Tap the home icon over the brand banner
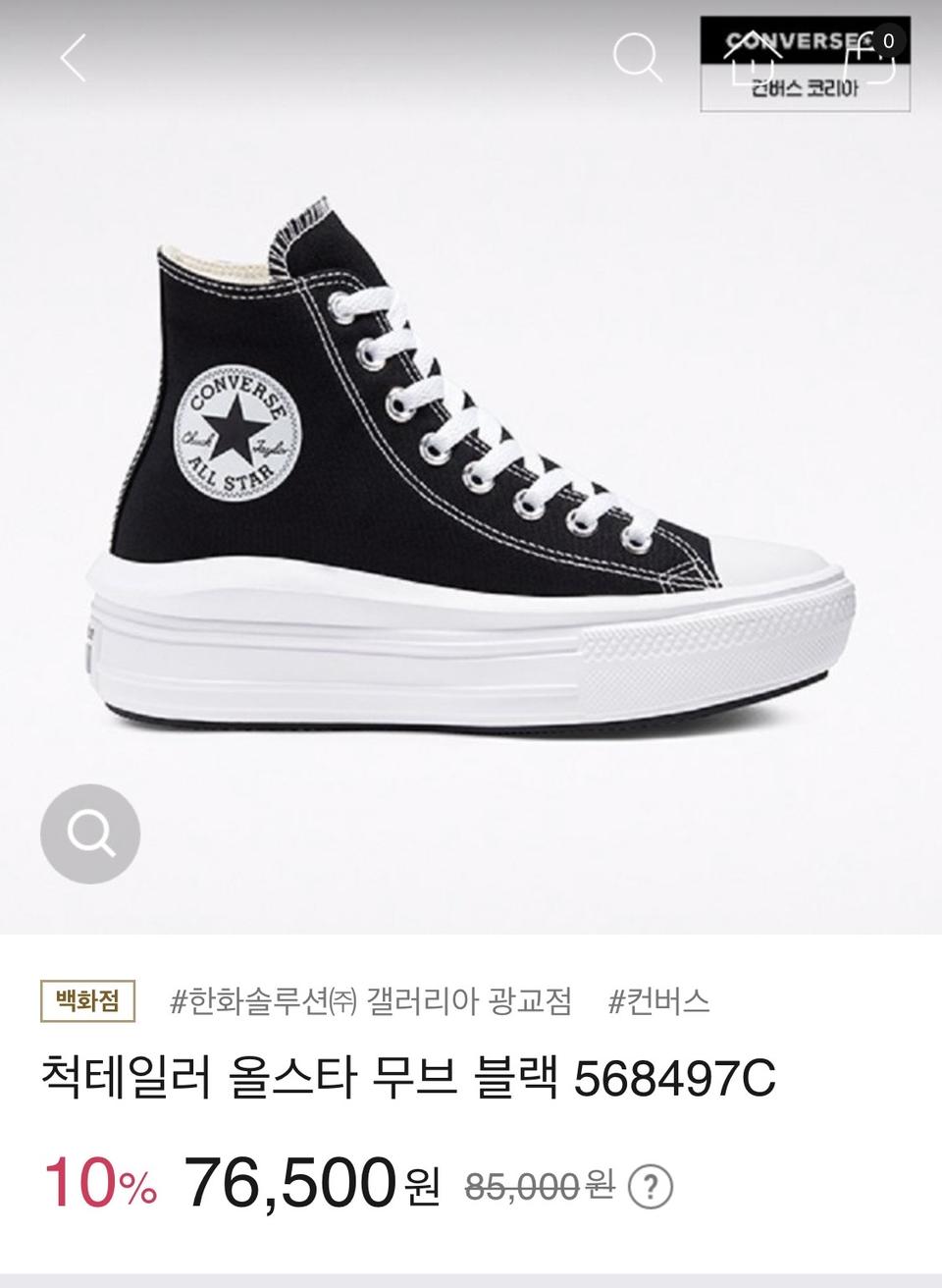 coord(756,56)
